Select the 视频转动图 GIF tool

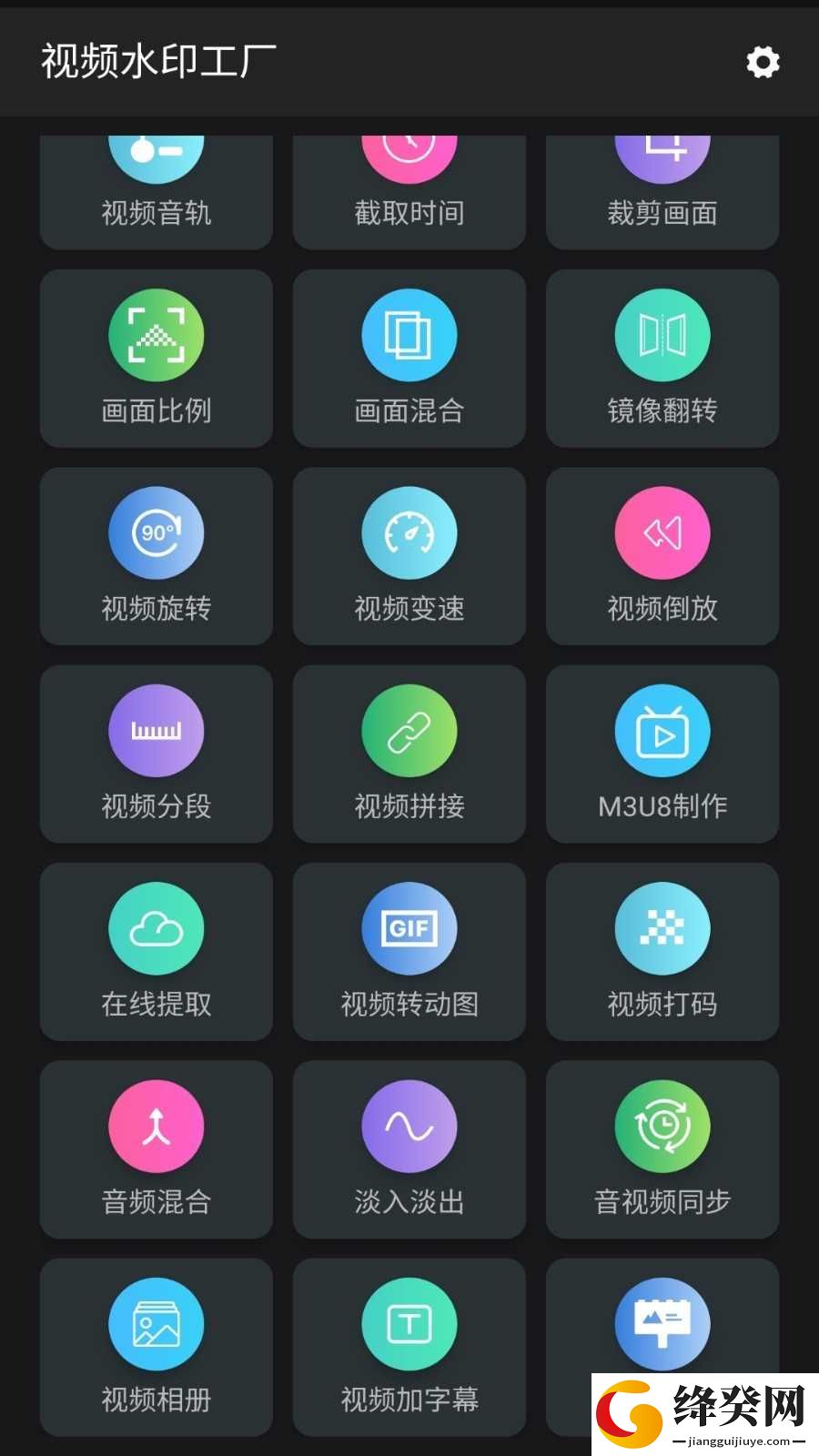tap(409, 952)
